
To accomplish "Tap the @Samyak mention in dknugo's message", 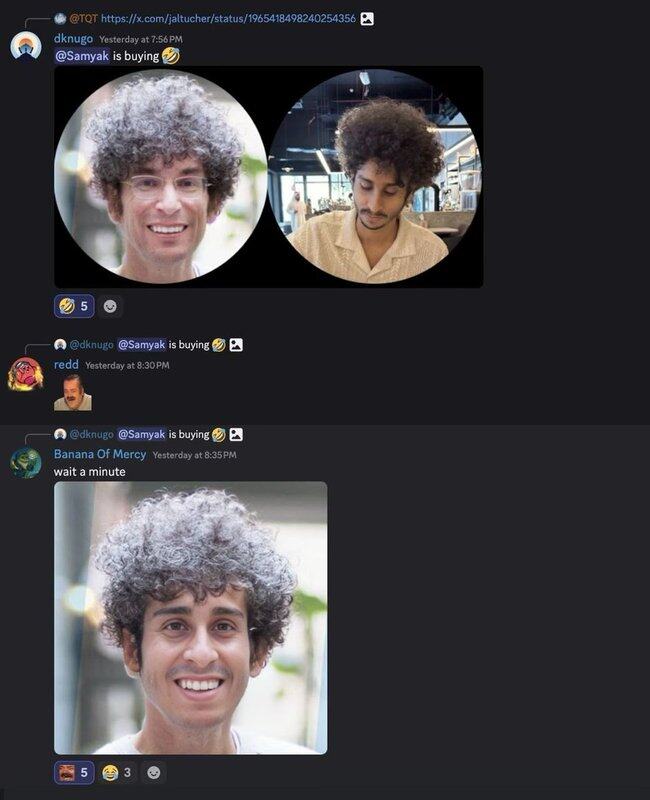I will click(81, 56).
